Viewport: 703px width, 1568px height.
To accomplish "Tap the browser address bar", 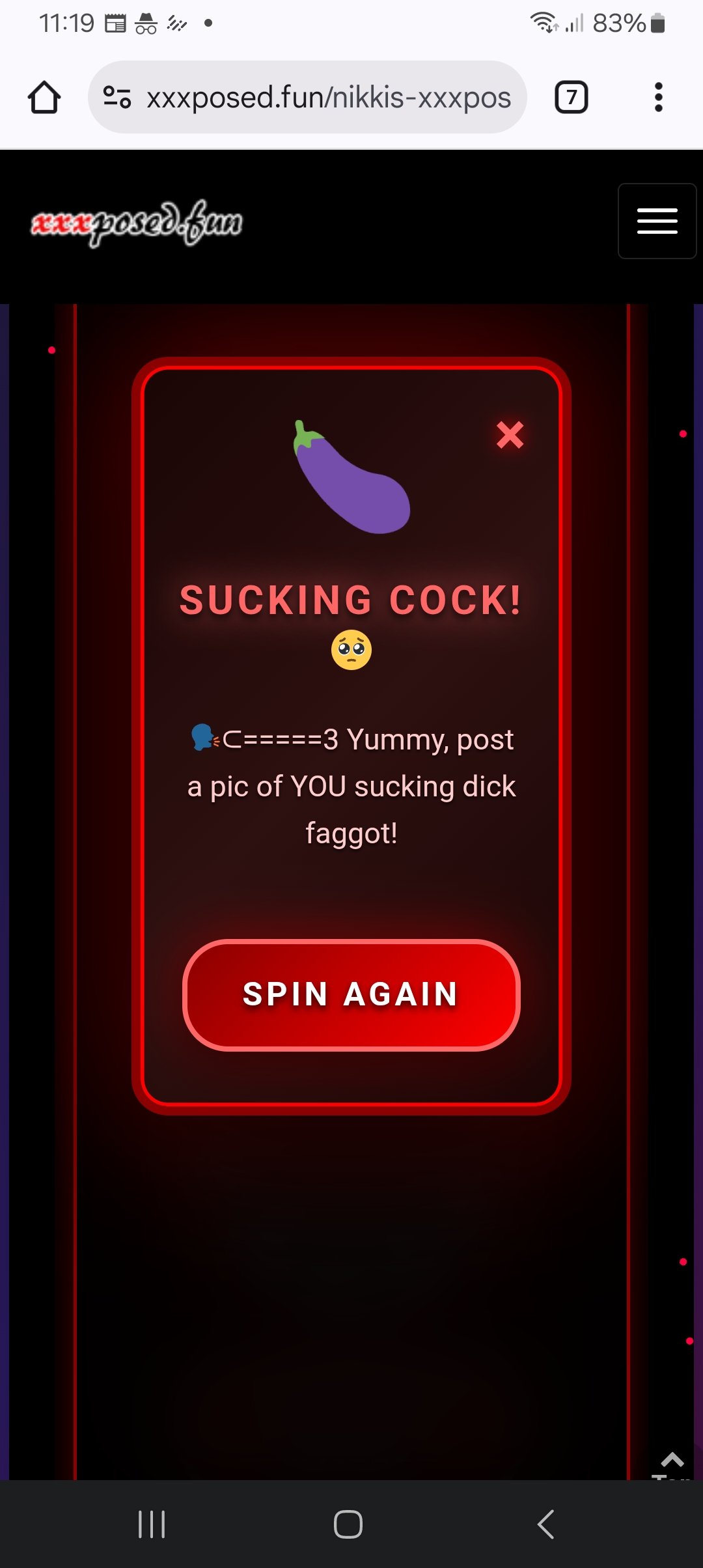I will [x=329, y=98].
